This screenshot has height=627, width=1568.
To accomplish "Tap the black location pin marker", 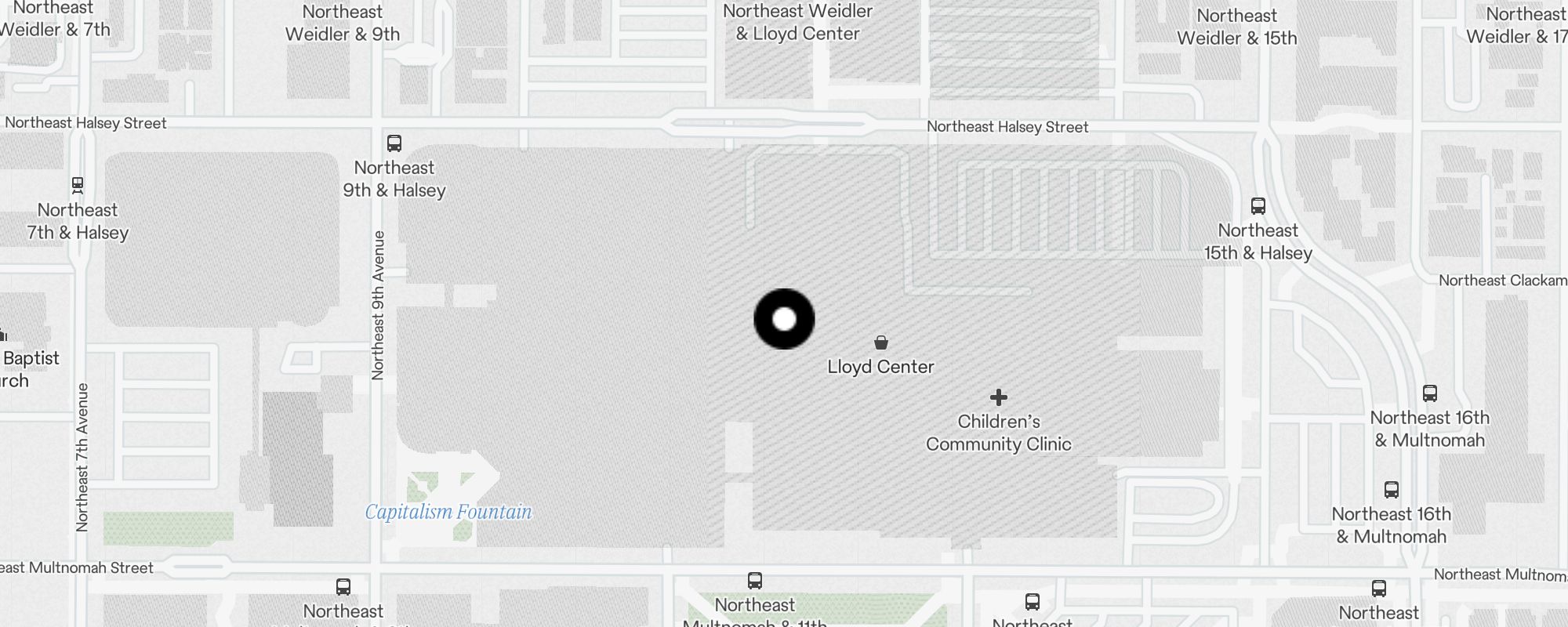I will [784, 319].
